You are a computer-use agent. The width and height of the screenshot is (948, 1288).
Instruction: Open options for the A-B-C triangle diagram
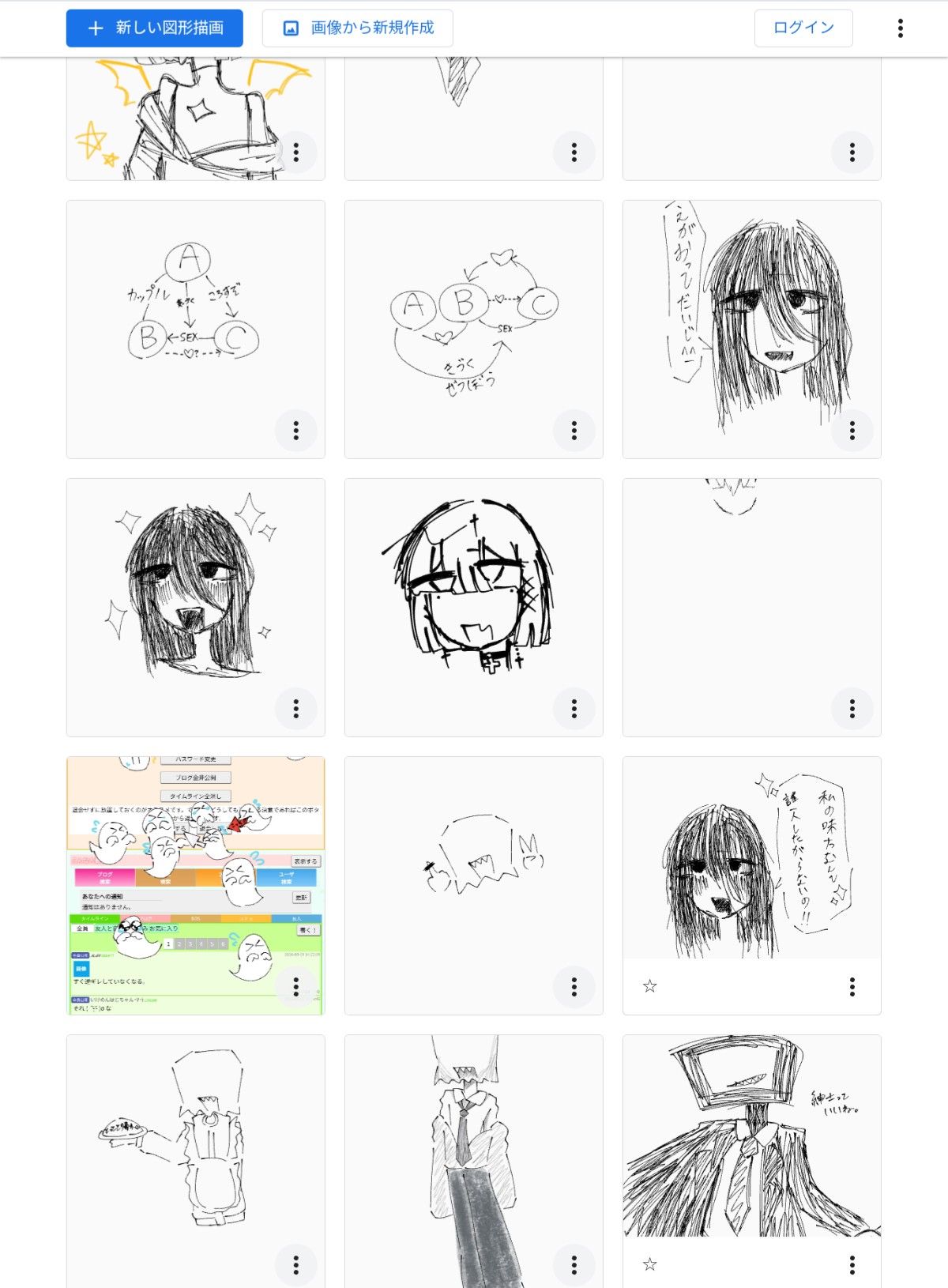click(296, 431)
